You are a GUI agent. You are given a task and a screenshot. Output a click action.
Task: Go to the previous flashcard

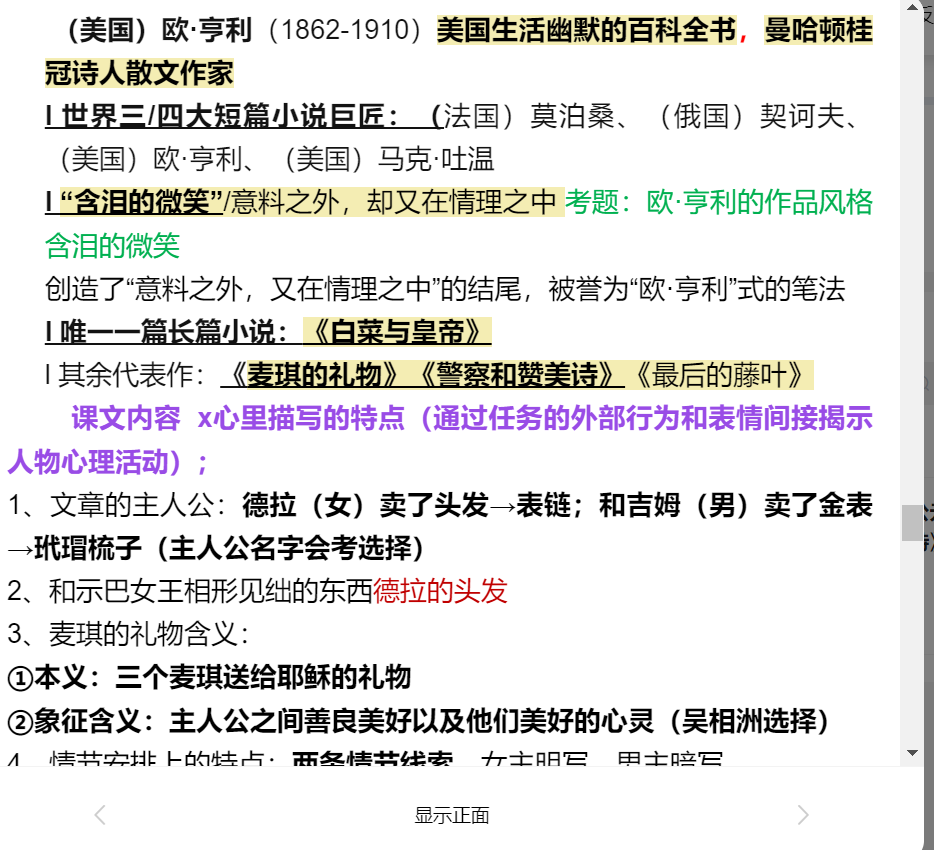[100, 815]
